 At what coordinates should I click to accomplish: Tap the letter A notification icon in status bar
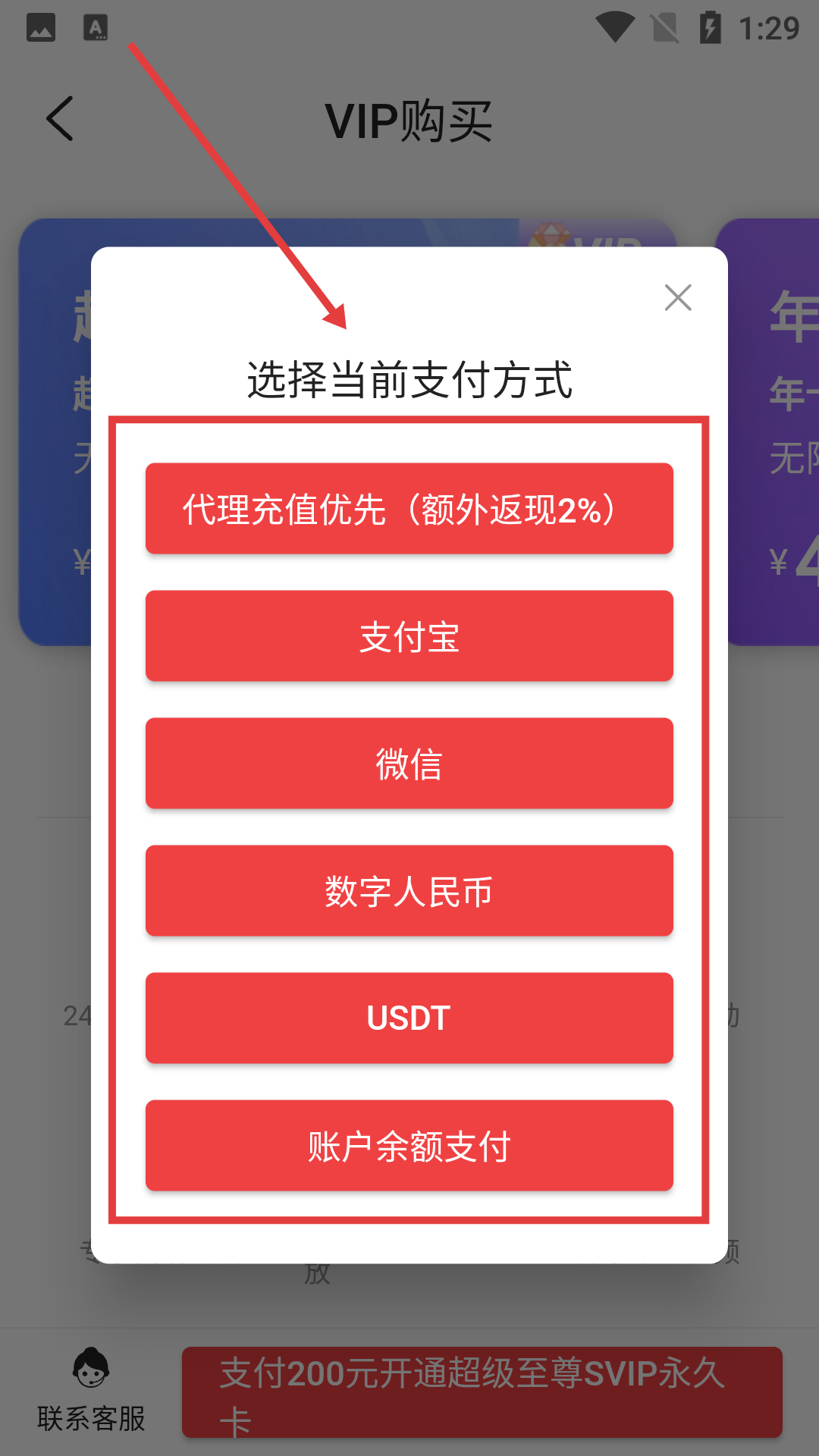pyautogui.click(x=96, y=25)
